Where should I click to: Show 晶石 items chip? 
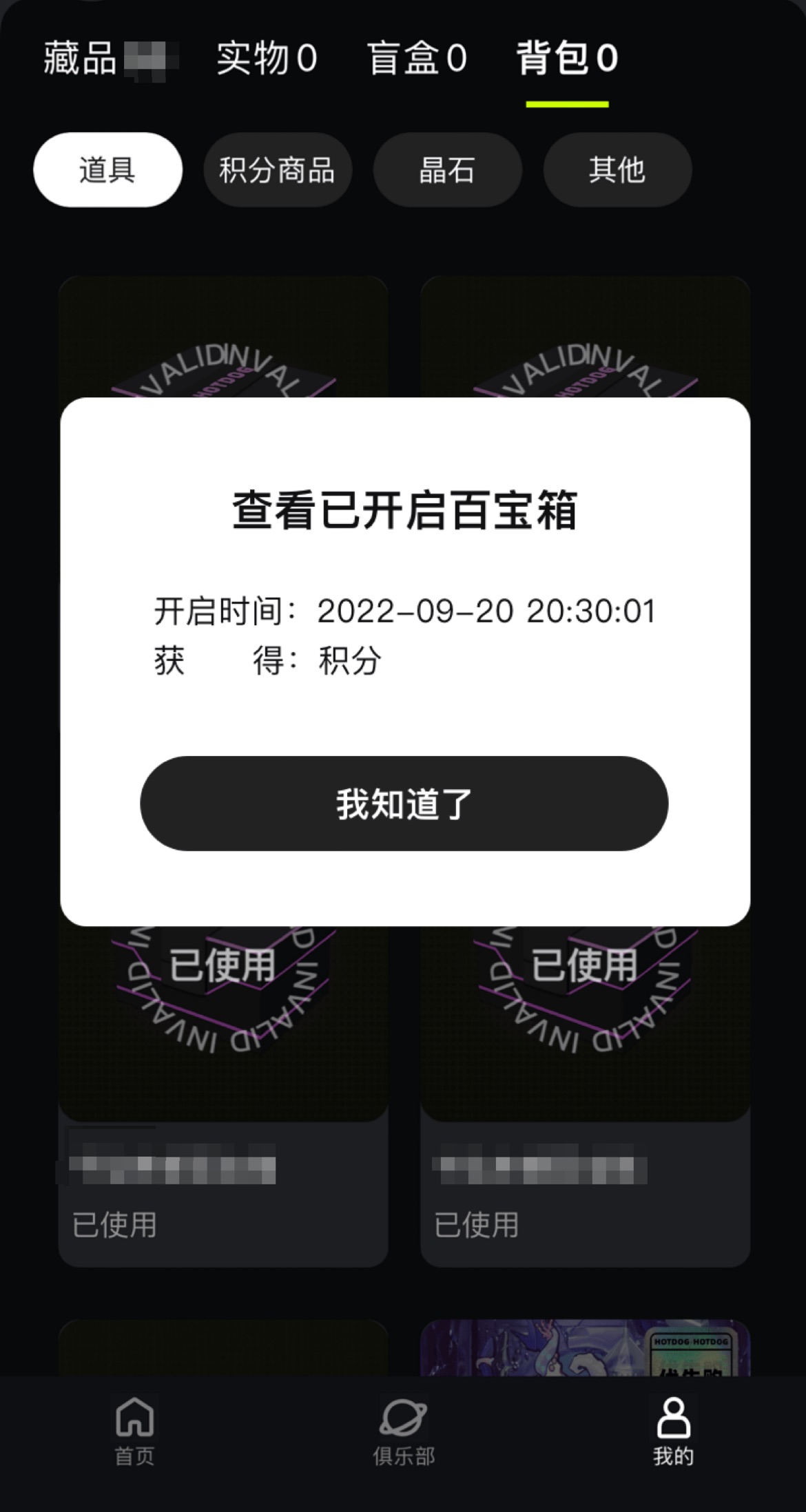(x=447, y=170)
